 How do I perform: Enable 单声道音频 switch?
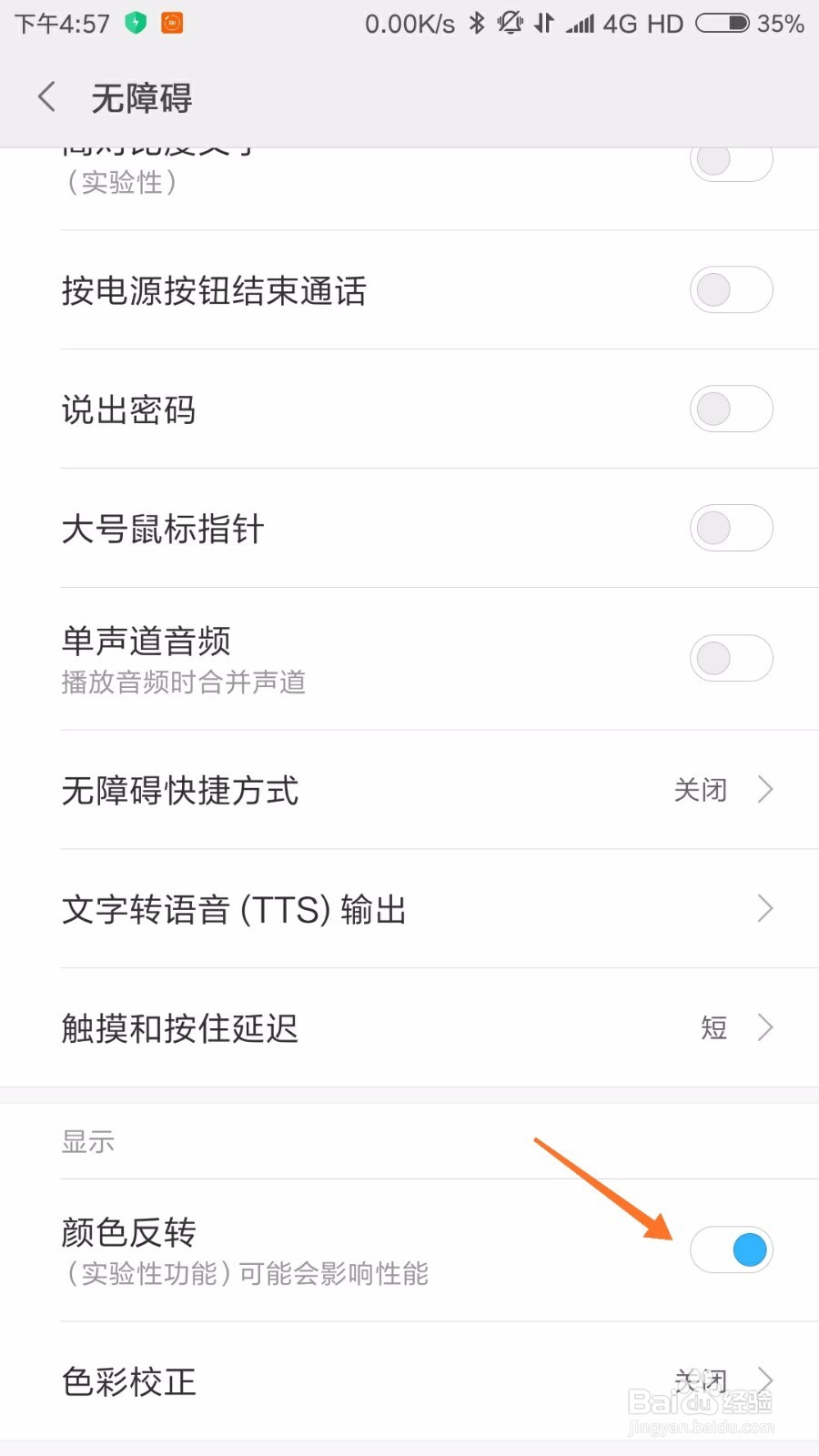731,659
